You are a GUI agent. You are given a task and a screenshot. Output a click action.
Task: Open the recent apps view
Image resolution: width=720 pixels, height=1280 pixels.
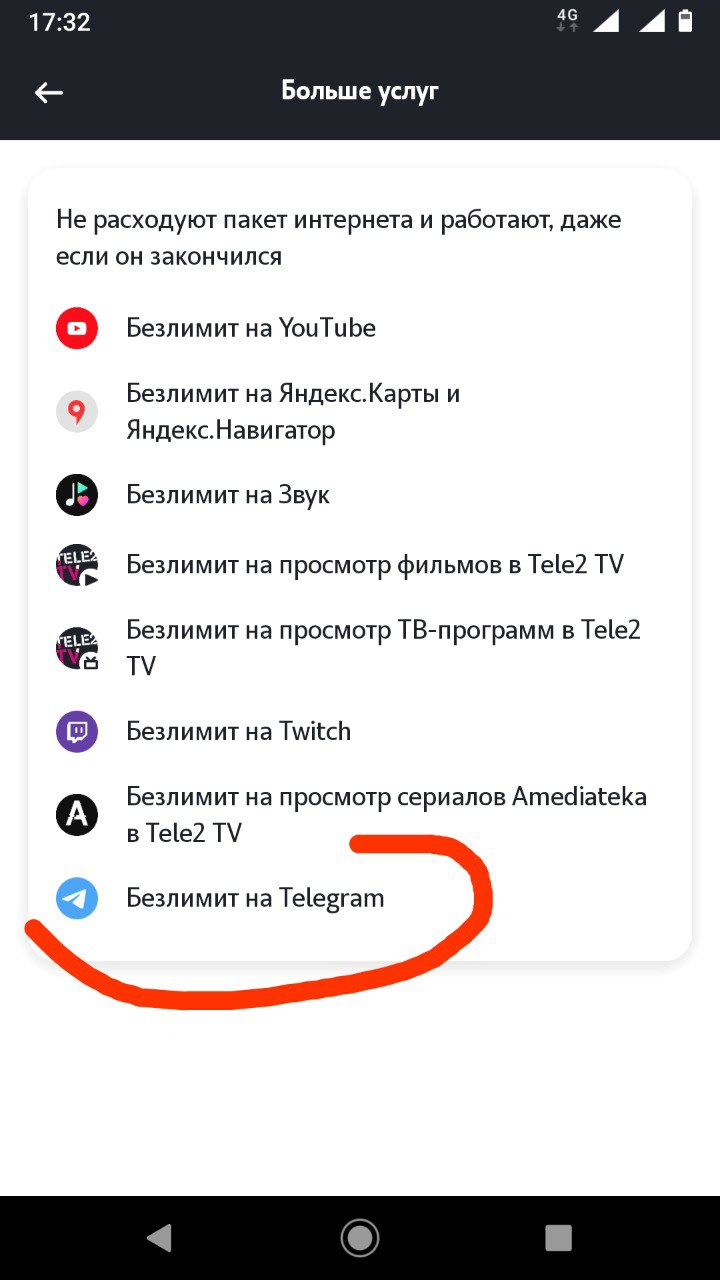tap(558, 1238)
